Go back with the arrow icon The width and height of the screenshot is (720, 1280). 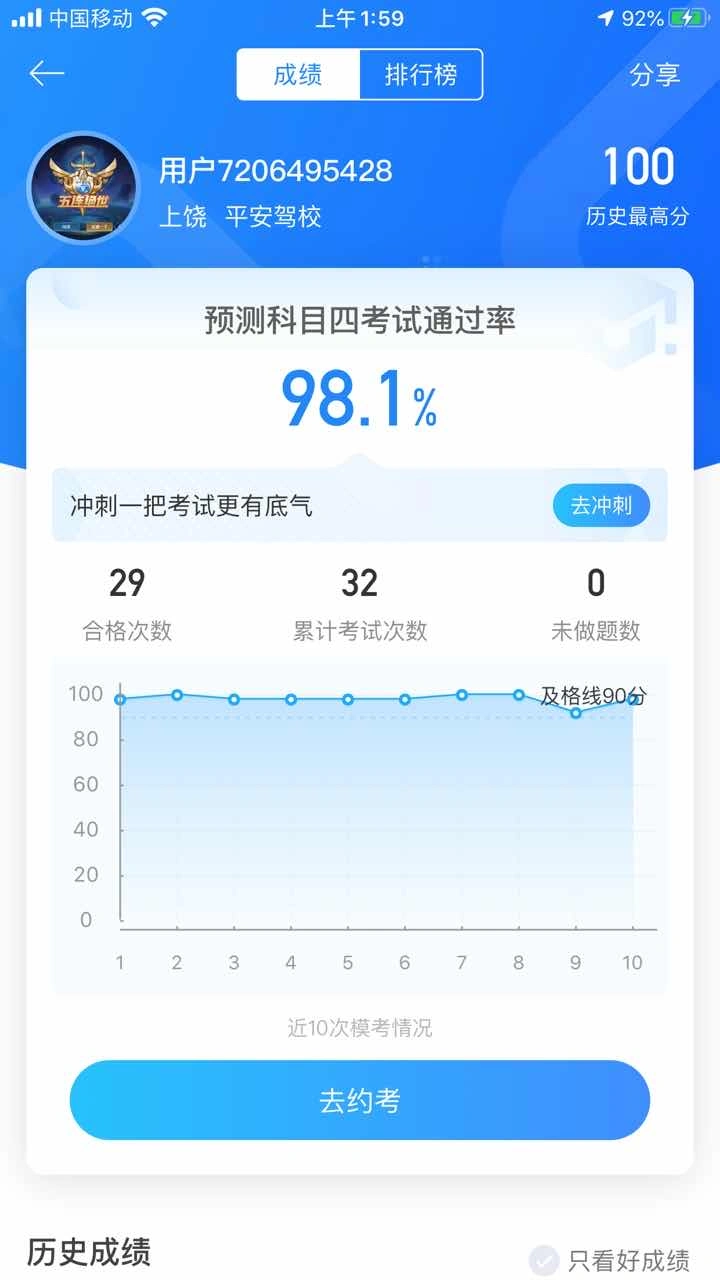pos(47,74)
